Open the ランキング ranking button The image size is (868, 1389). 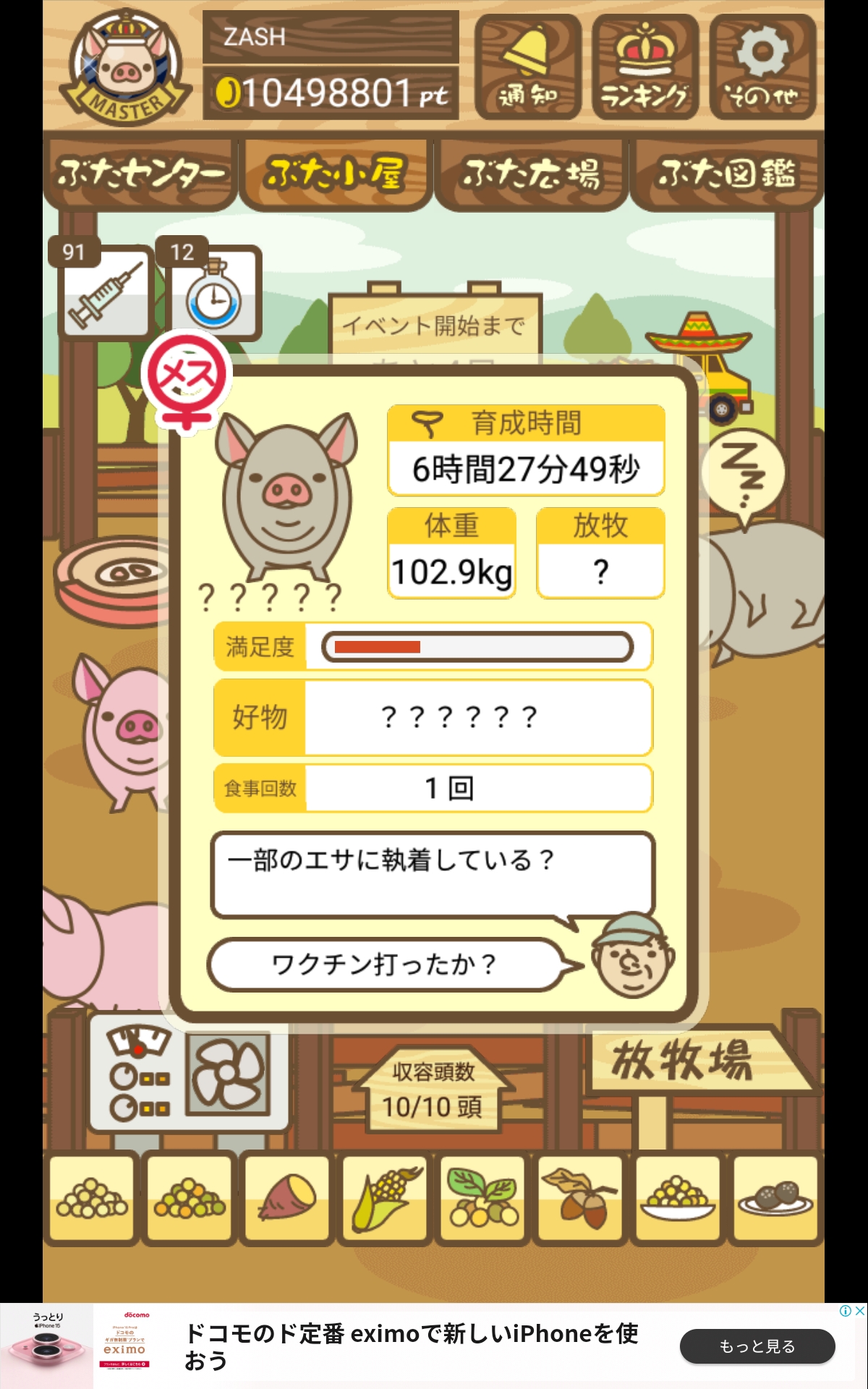point(645,67)
